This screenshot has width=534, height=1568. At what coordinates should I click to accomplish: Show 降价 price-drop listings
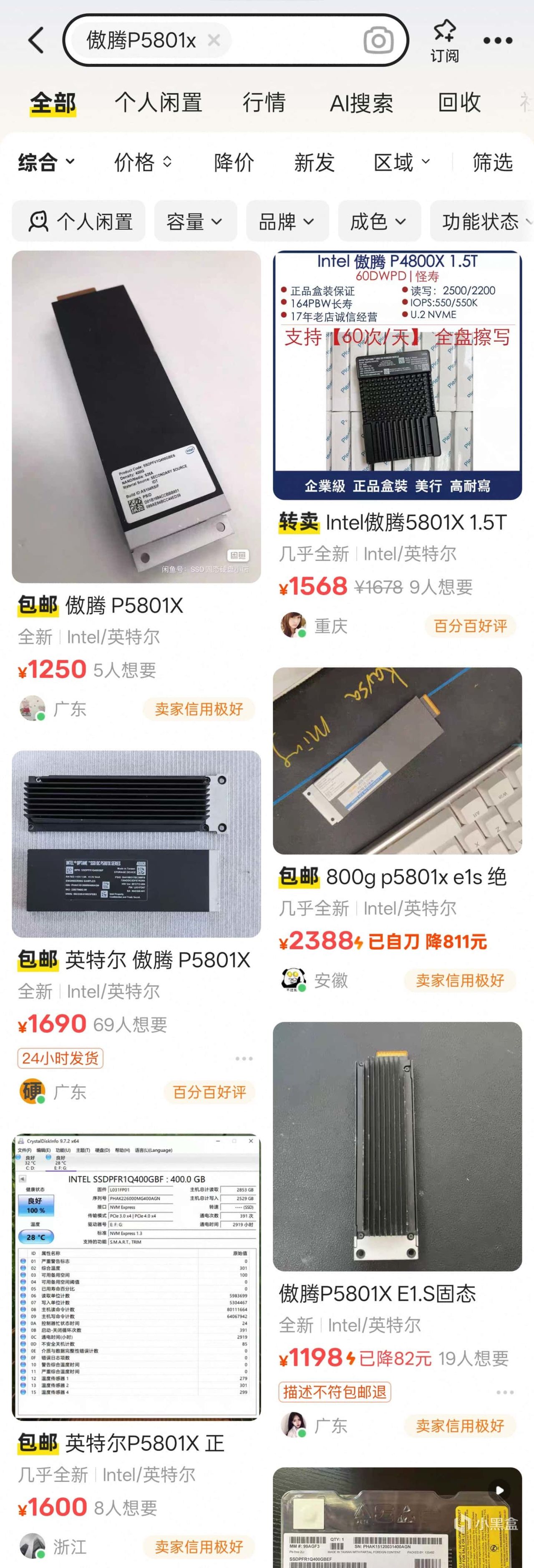tap(234, 162)
